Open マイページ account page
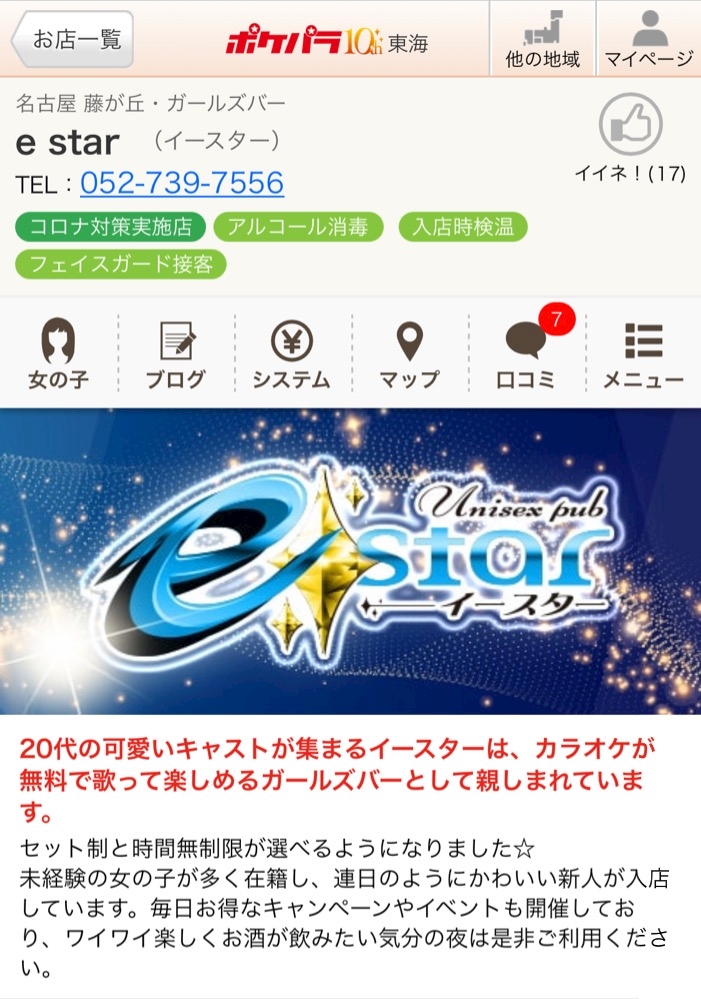Viewport: 701px width, 999px height. pyautogui.click(x=649, y=39)
